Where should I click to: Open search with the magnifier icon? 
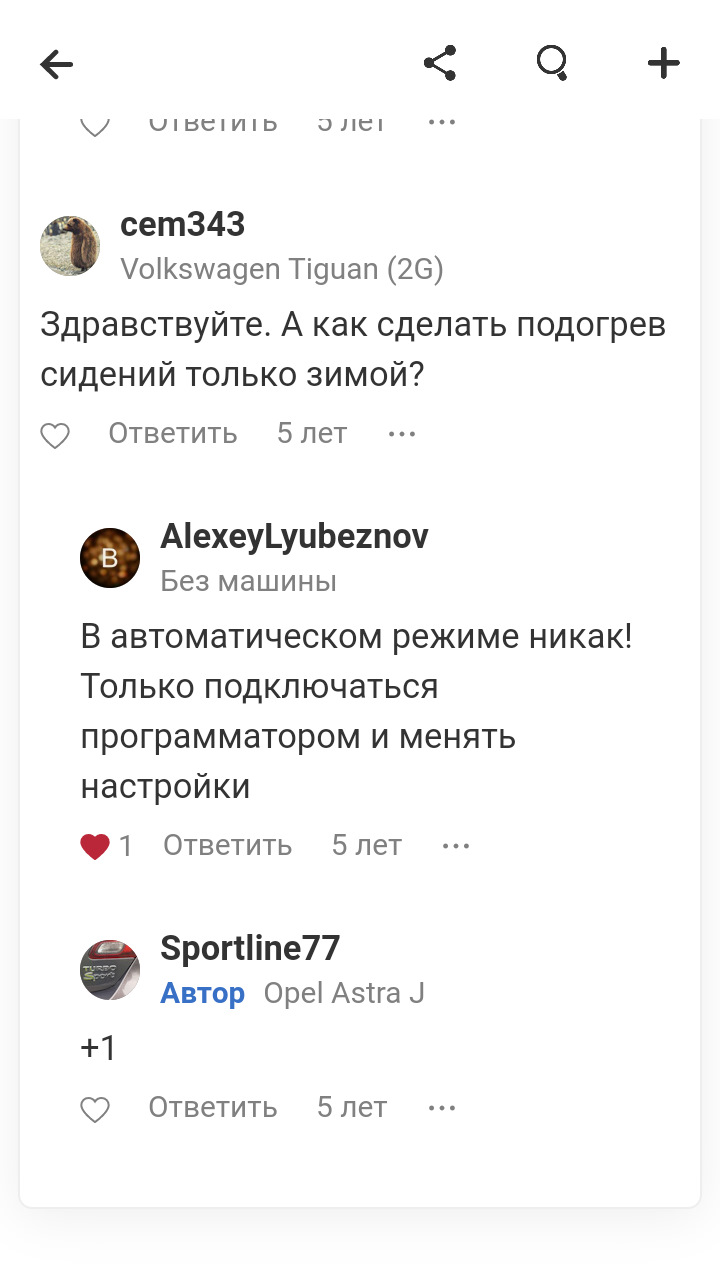click(552, 64)
